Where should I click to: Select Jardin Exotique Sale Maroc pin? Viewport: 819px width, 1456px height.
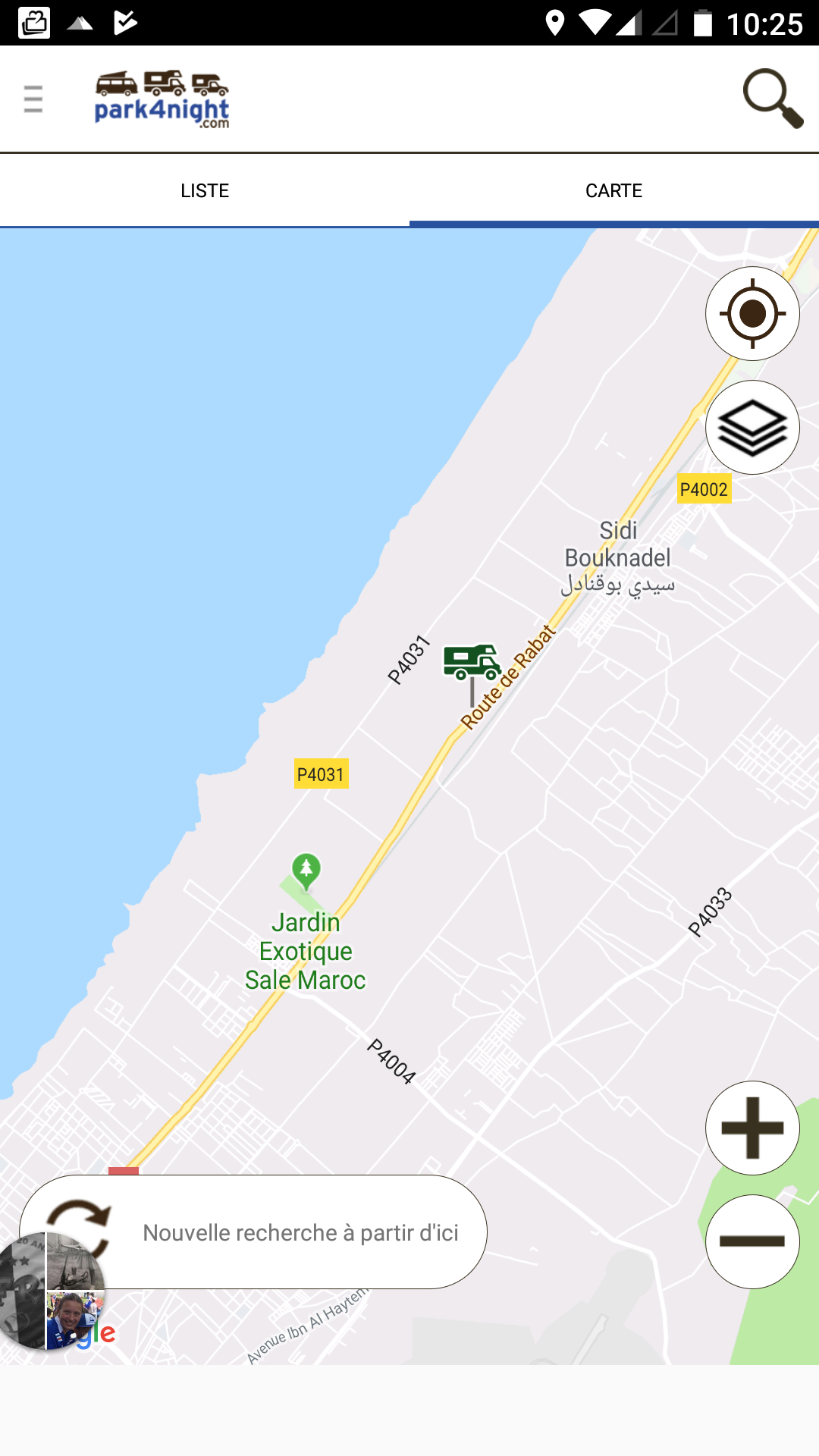[x=306, y=871]
